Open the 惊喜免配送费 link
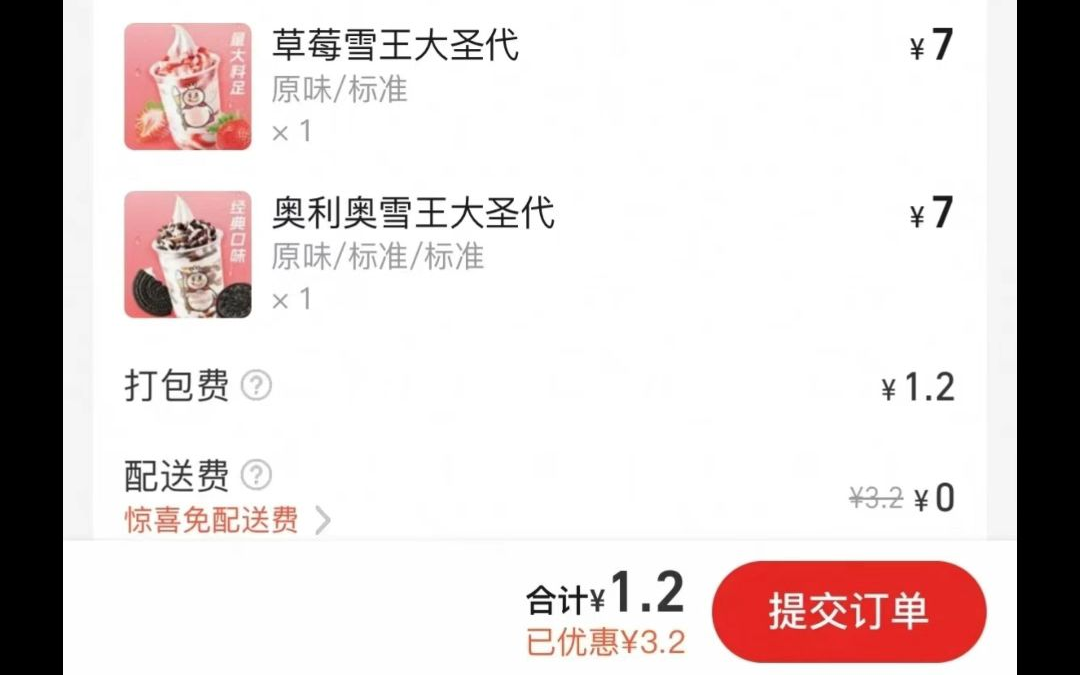The image size is (1080, 675). 226,520
